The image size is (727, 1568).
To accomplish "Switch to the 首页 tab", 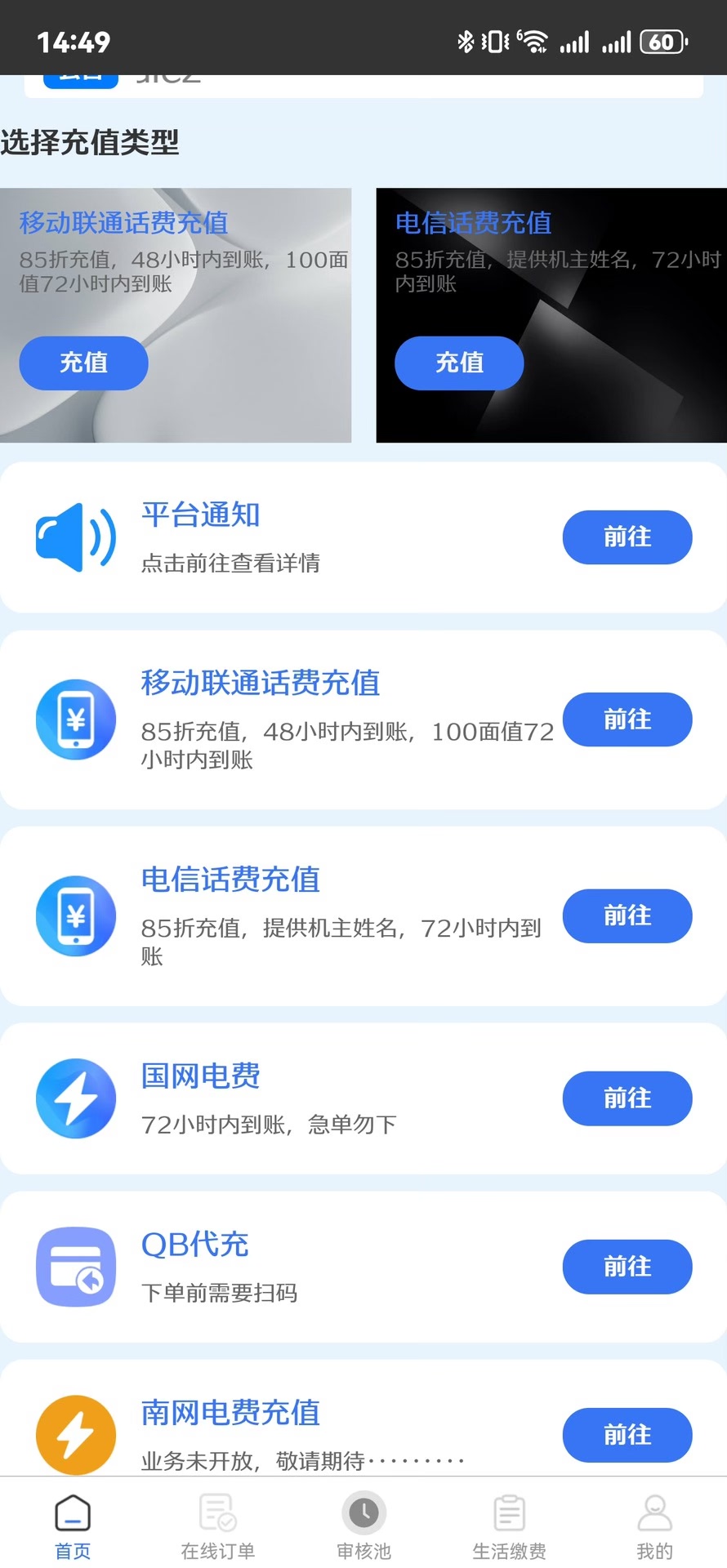I will click(73, 1526).
